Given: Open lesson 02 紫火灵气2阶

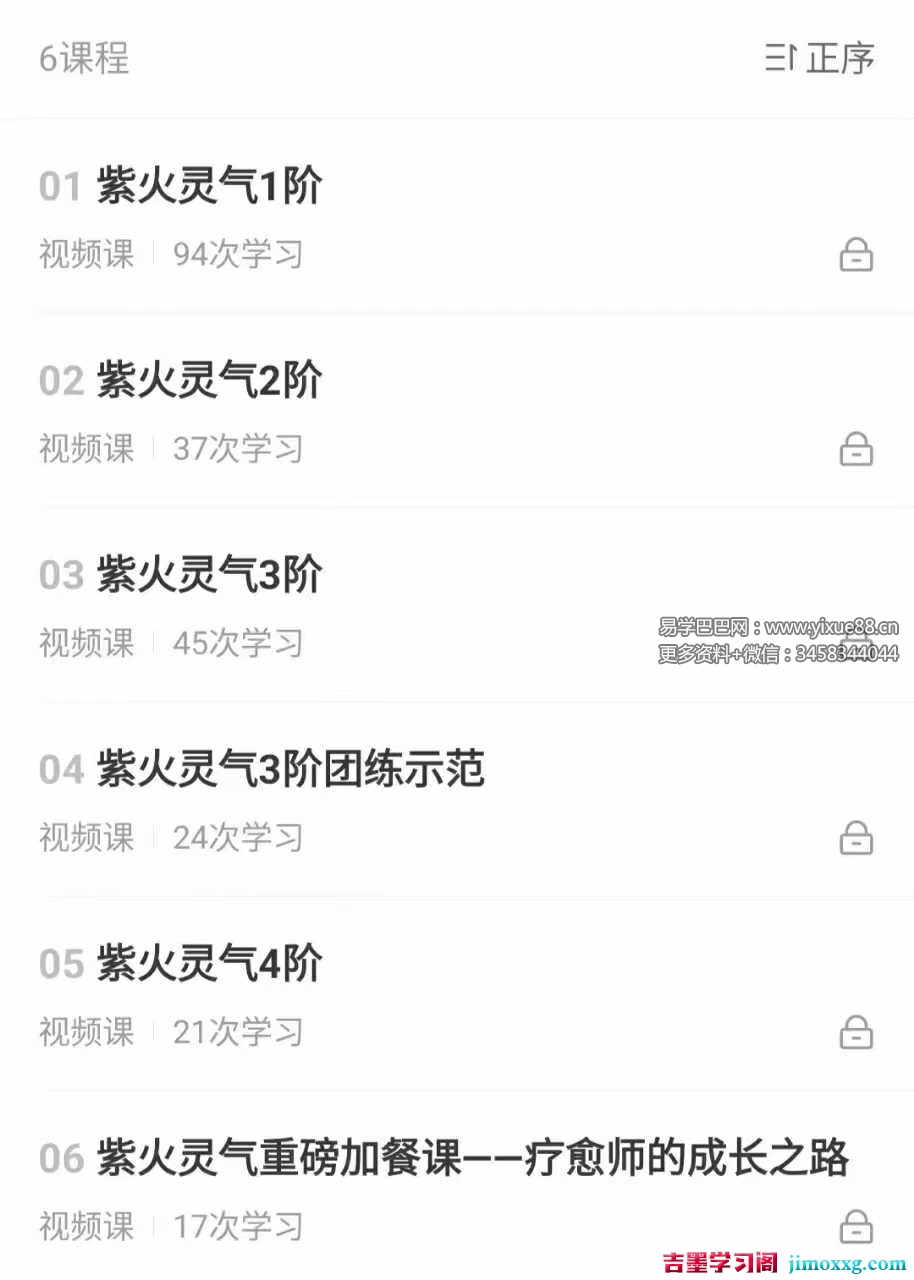Looking at the screenshot, I should coord(210,381).
